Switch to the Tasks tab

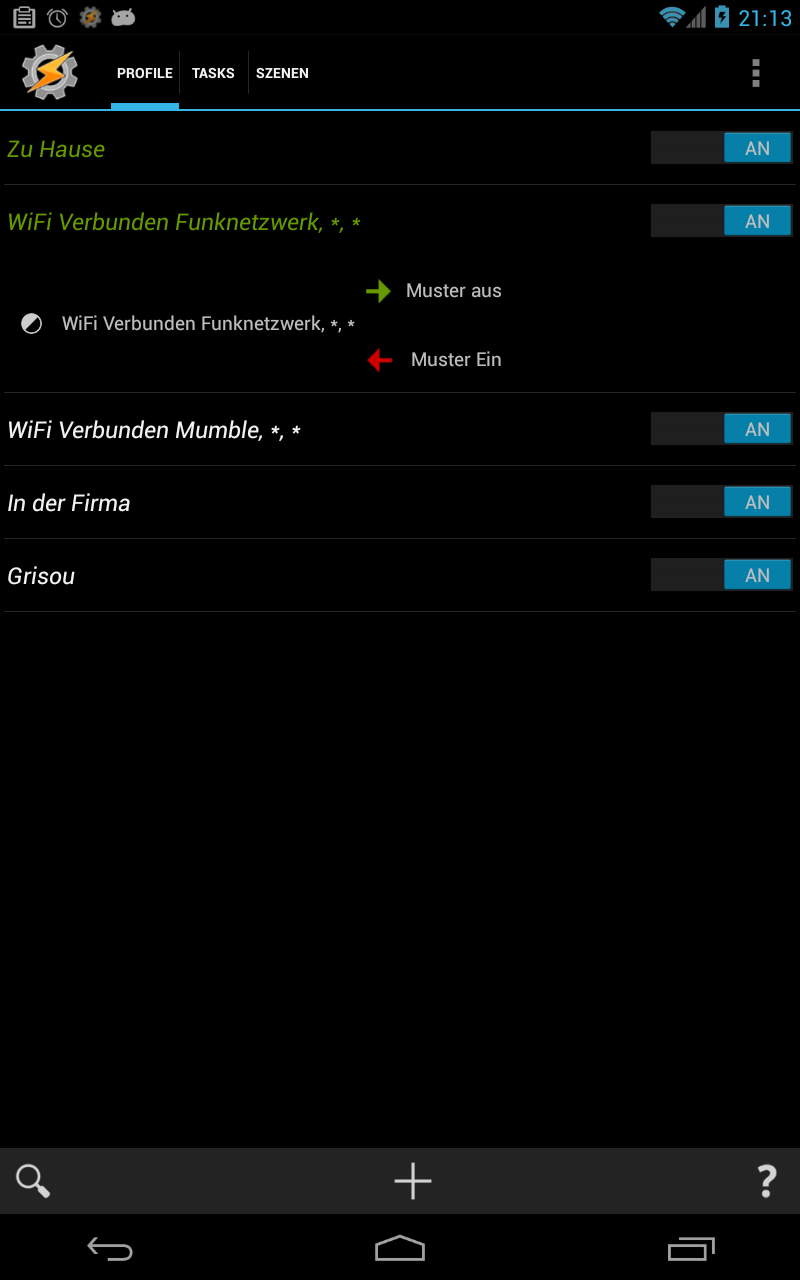point(213,73)
